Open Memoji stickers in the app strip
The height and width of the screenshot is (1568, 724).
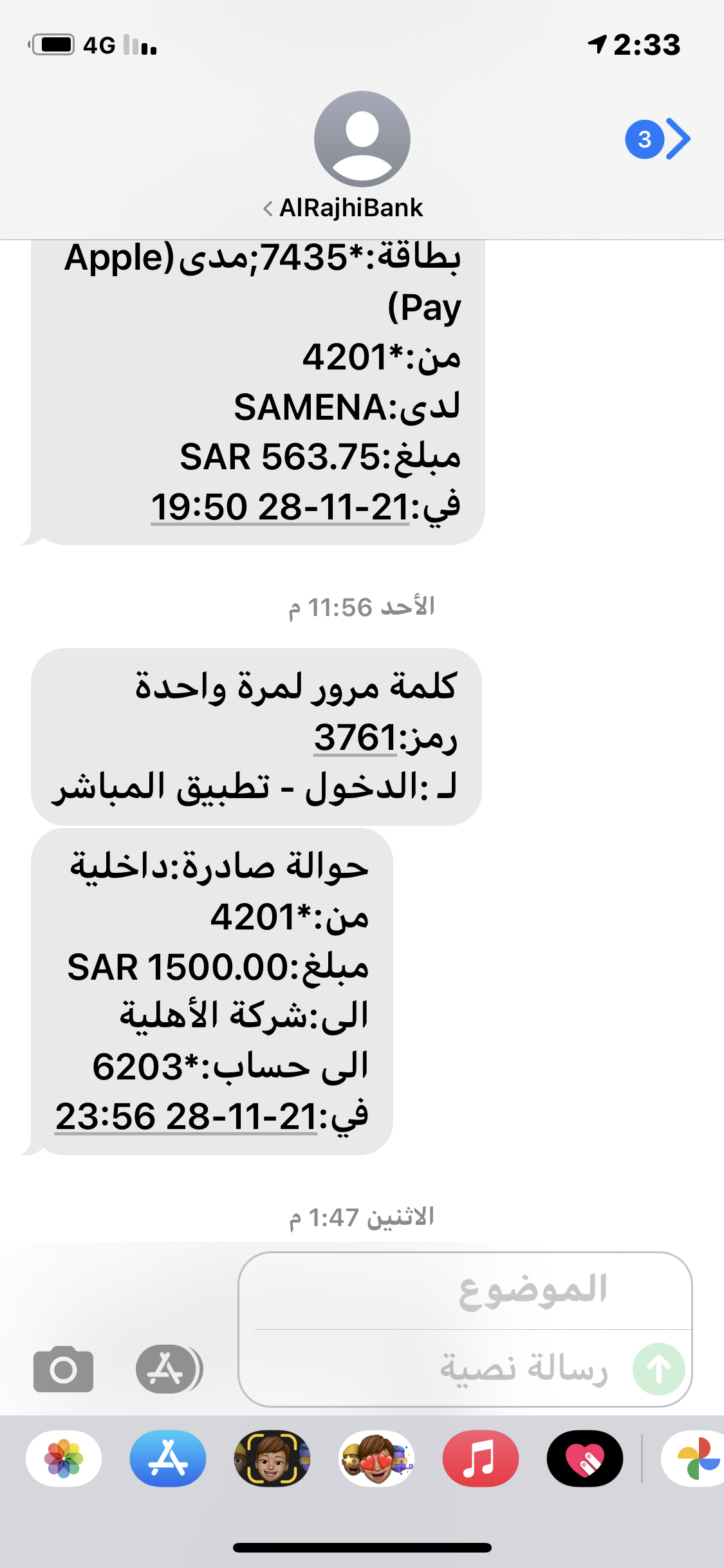point(376,1459)
